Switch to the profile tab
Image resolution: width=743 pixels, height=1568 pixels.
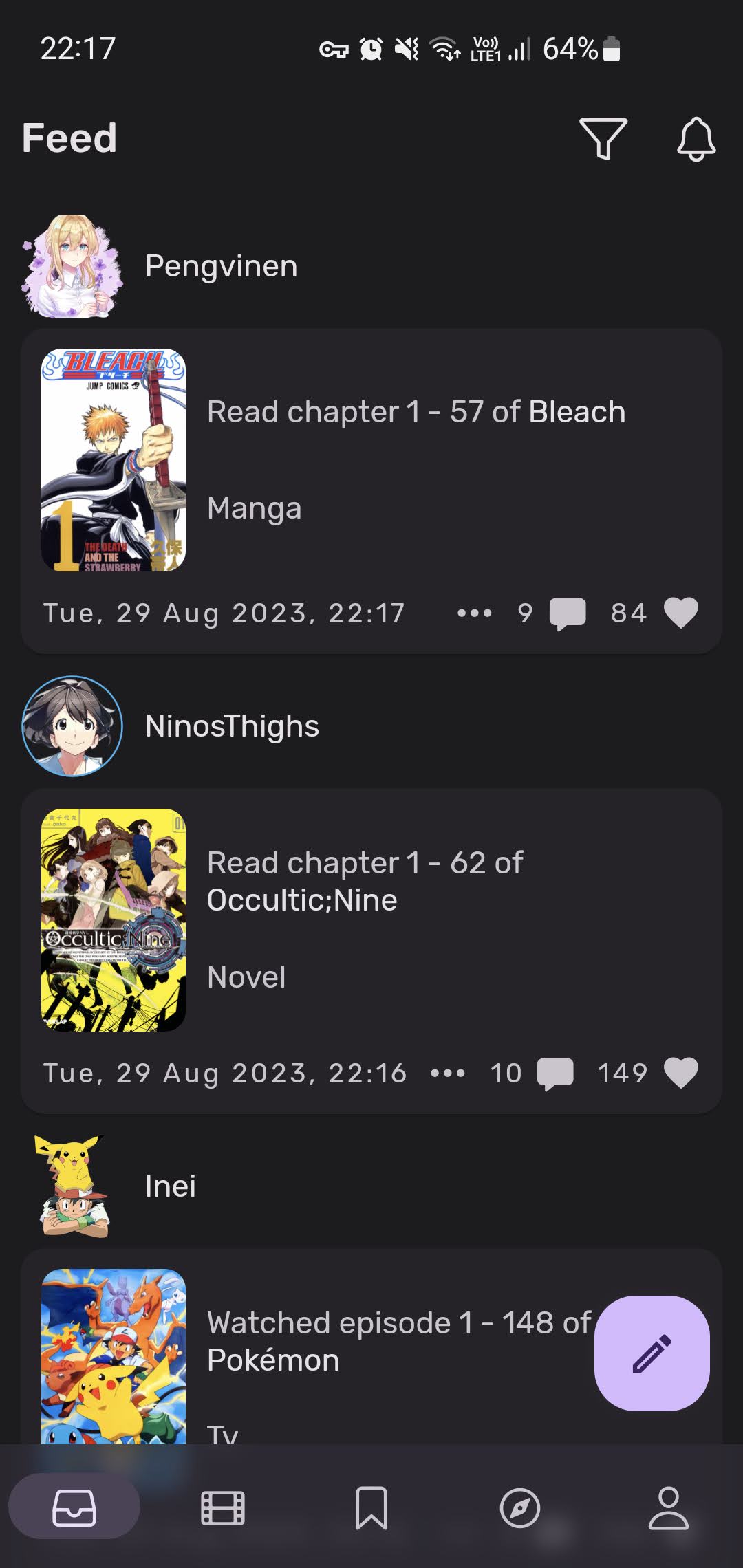point(668,1508)
